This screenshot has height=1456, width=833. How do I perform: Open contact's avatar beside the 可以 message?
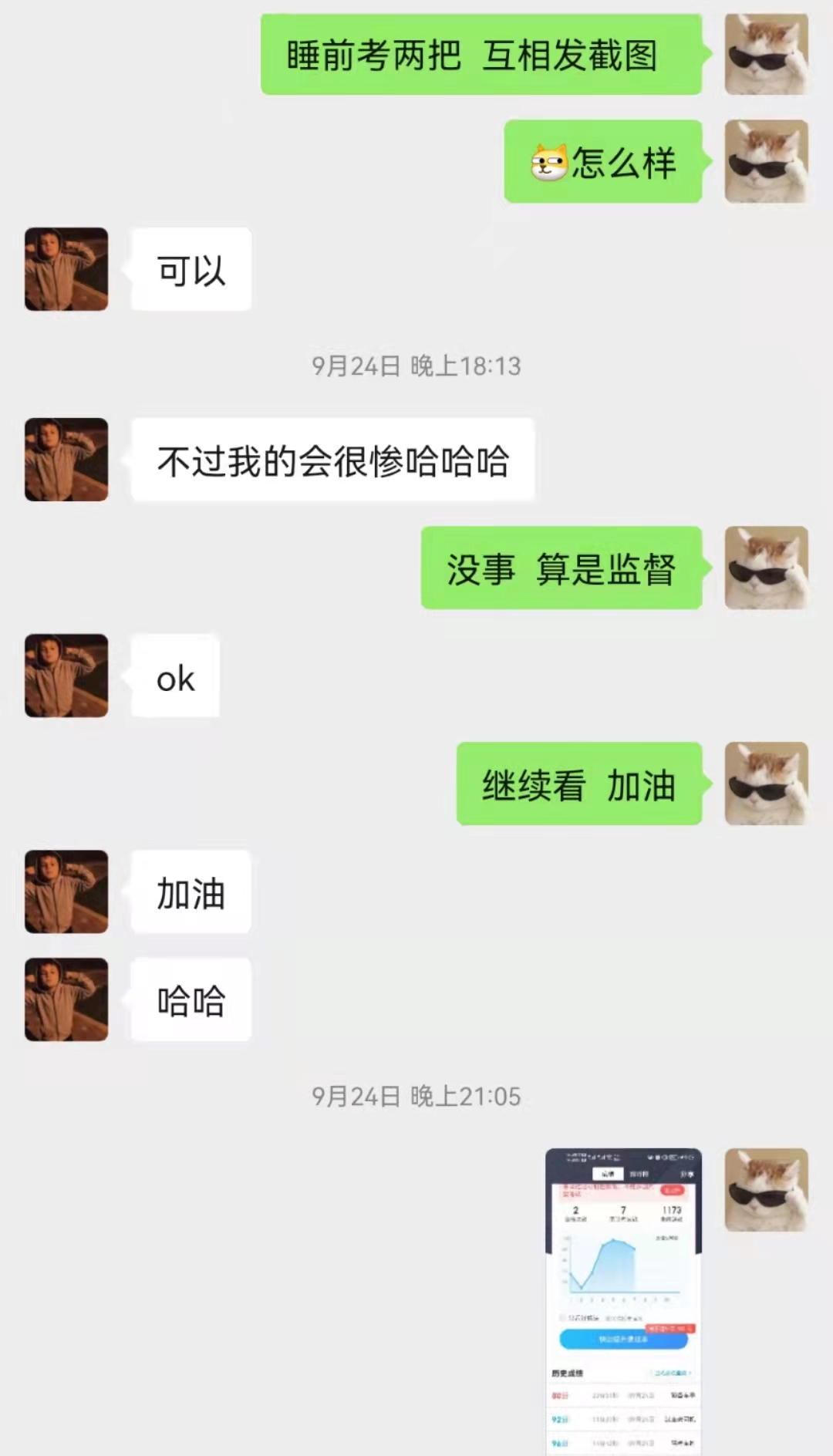click(x=66, y=269)
